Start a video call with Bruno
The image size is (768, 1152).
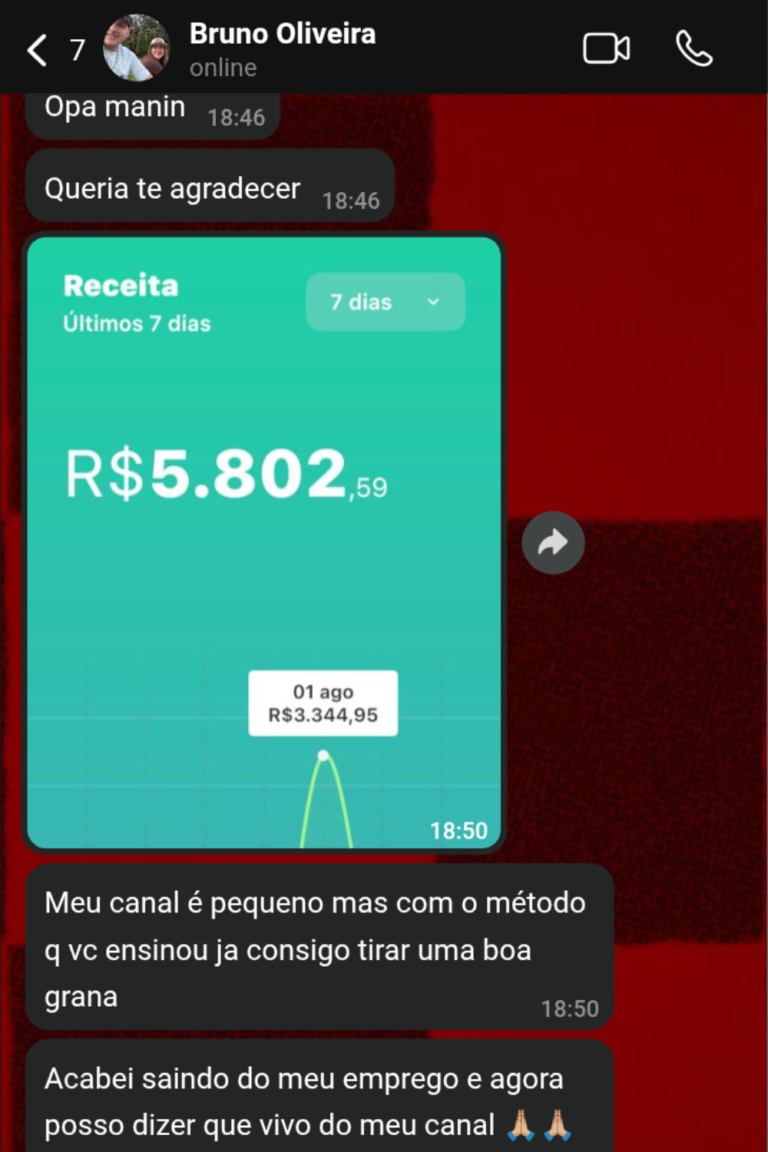pos(606,48)
